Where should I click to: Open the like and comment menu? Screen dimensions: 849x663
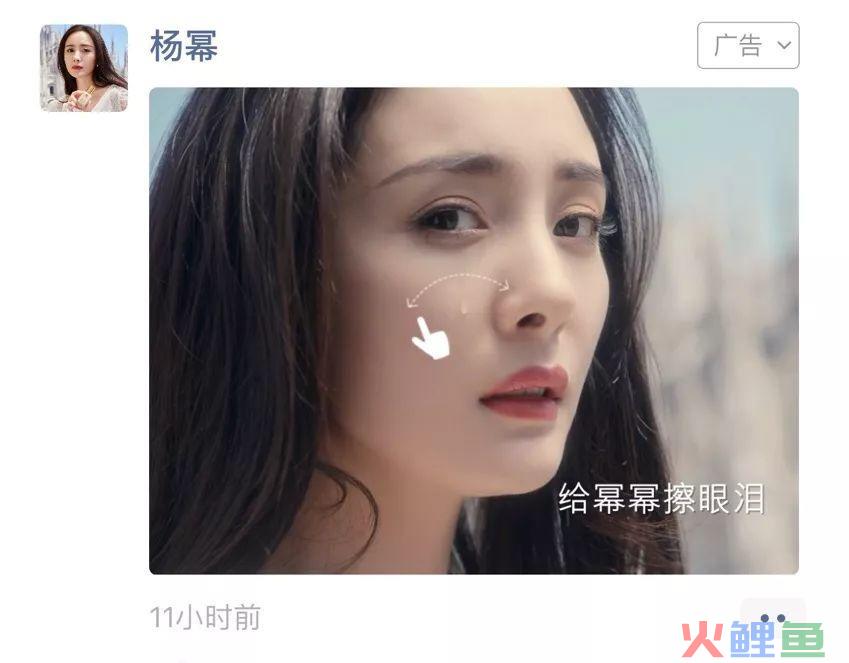772,619
